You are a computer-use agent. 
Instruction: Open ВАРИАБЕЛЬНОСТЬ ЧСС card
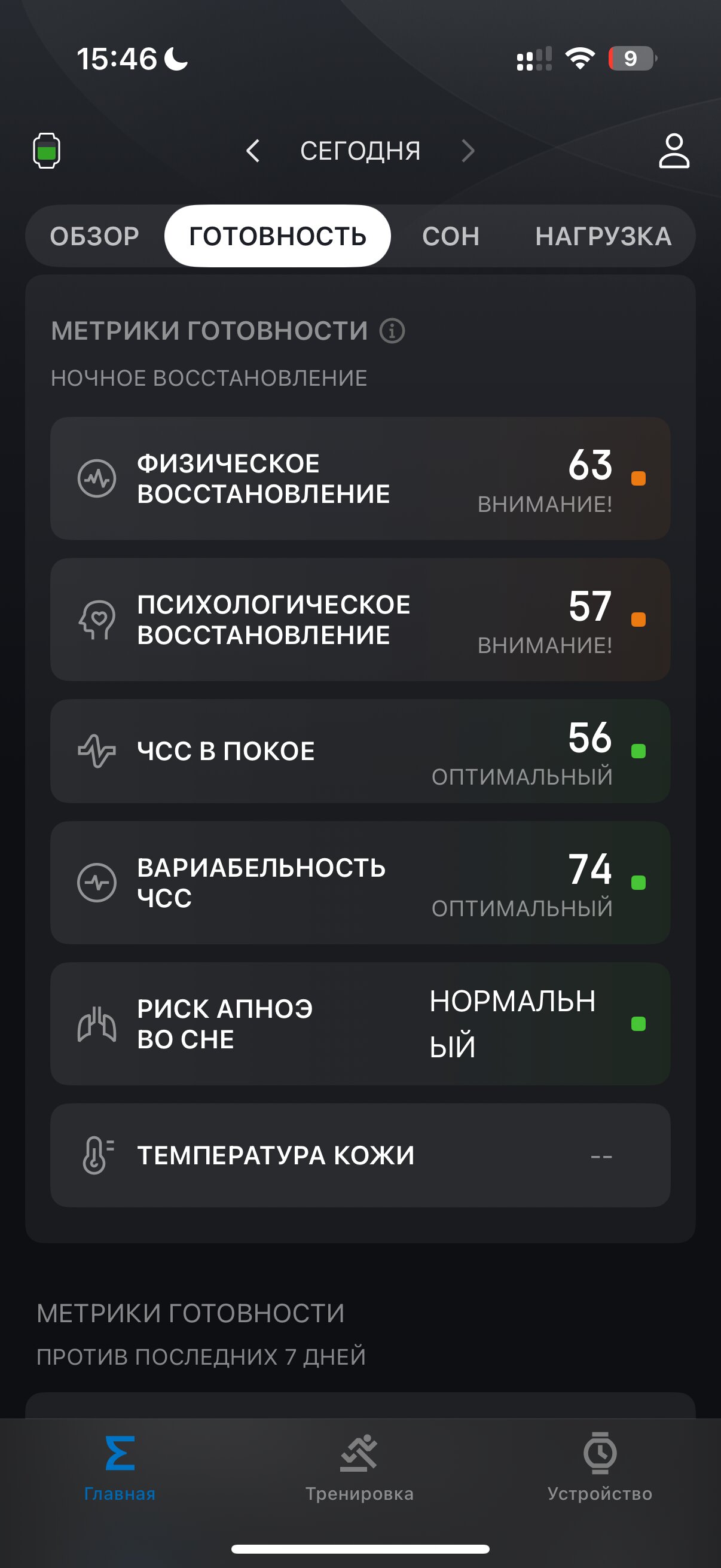pyautogui.click(x=360, y=883)
